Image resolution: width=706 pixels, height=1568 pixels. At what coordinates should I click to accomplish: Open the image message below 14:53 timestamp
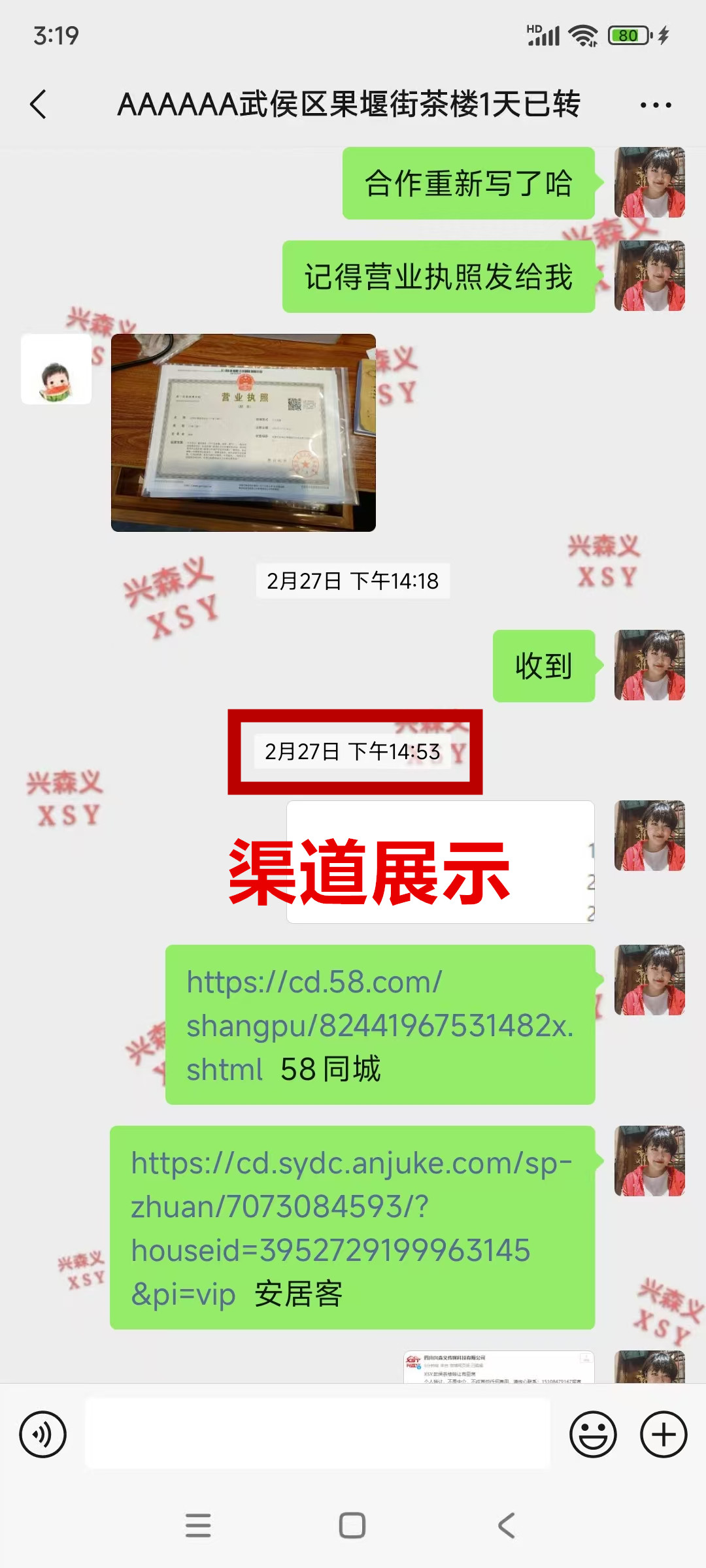point(440,862)
